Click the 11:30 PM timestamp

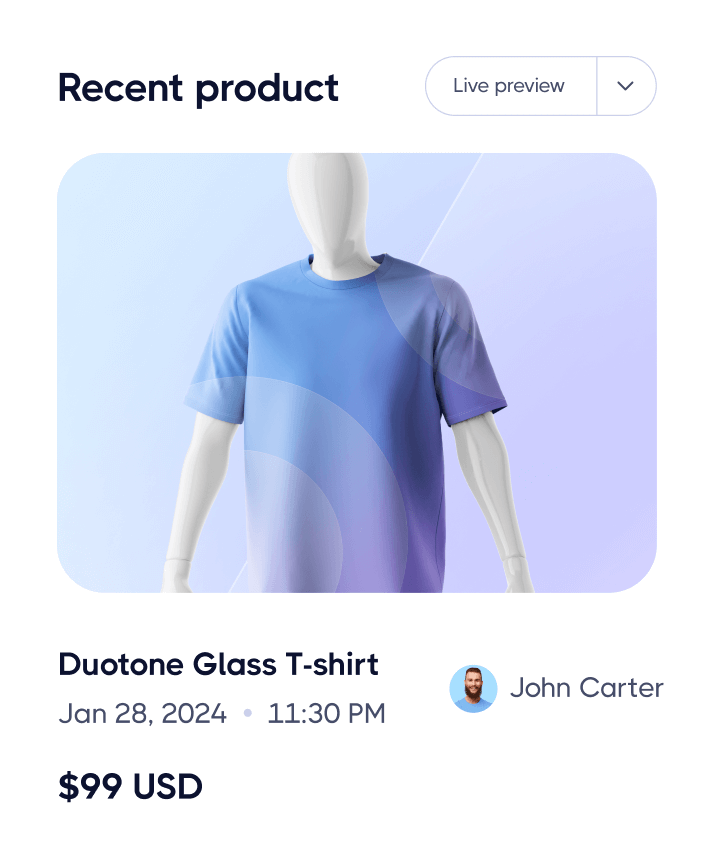point(326,713)
